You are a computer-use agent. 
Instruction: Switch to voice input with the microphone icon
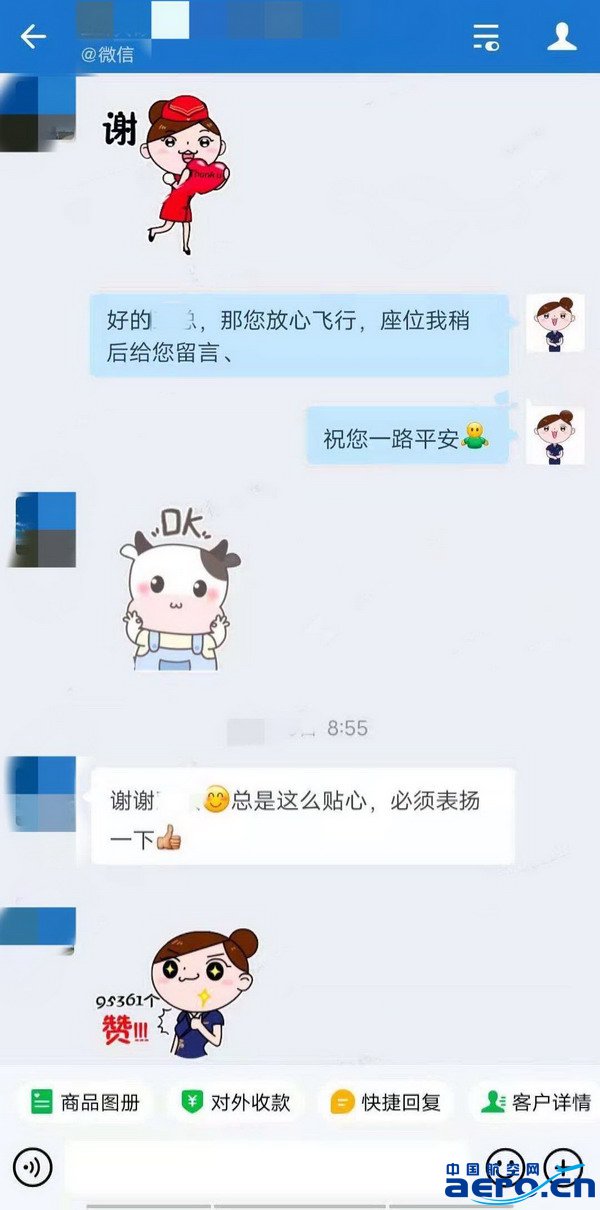33,1167
